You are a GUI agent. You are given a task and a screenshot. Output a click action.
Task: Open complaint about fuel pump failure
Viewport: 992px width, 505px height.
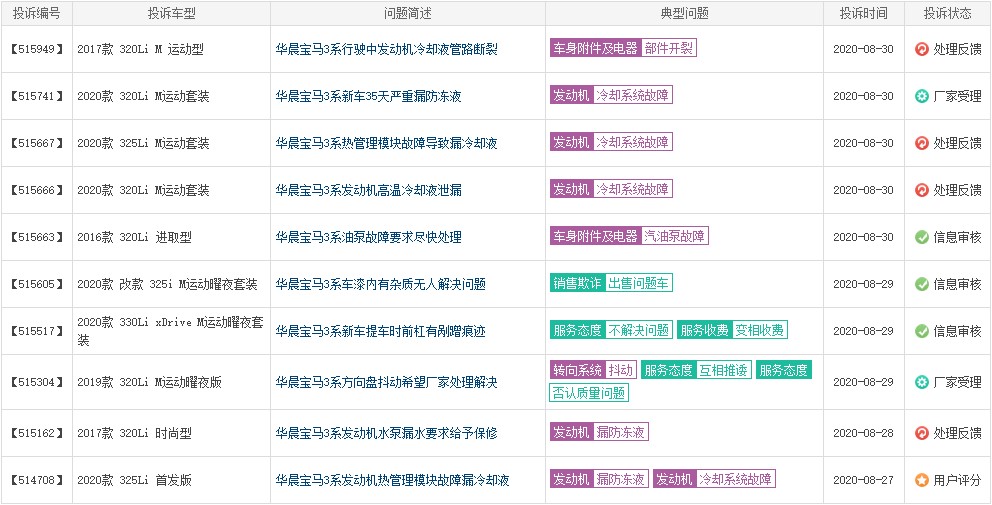[x=368, y=238]
